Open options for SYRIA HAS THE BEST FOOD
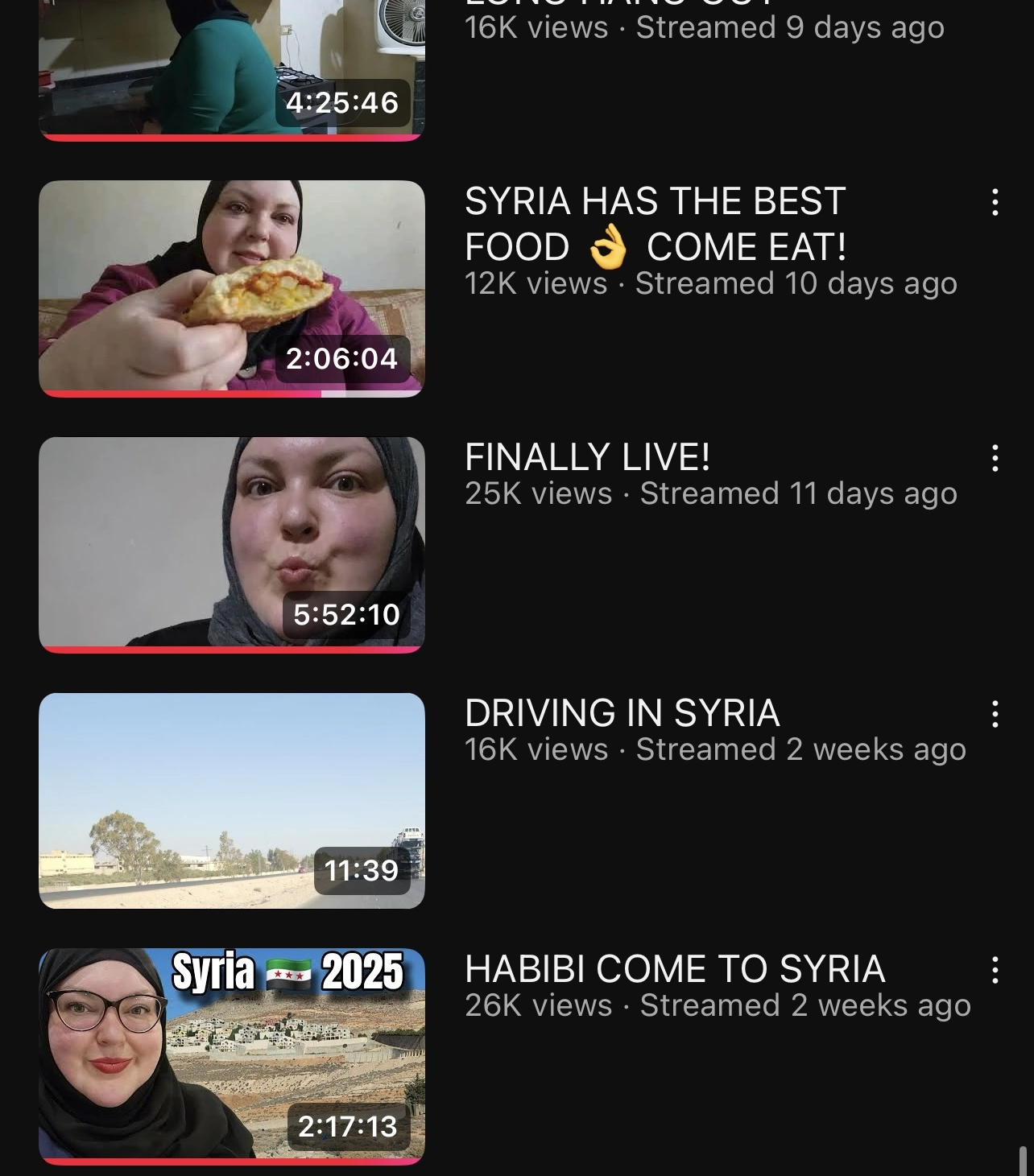1034x1176 pixels. coord(995,202)
